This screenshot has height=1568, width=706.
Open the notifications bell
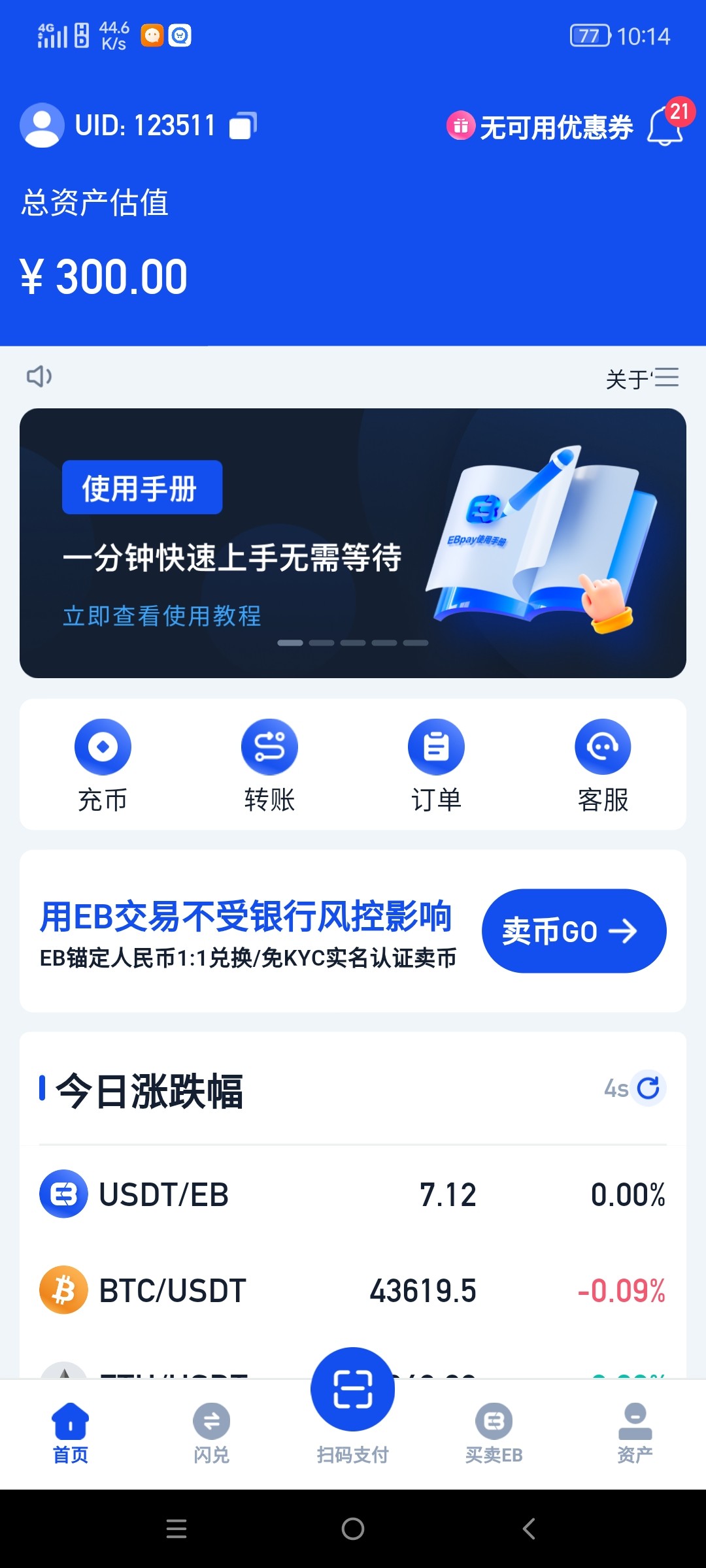click(x=665, y=125)
